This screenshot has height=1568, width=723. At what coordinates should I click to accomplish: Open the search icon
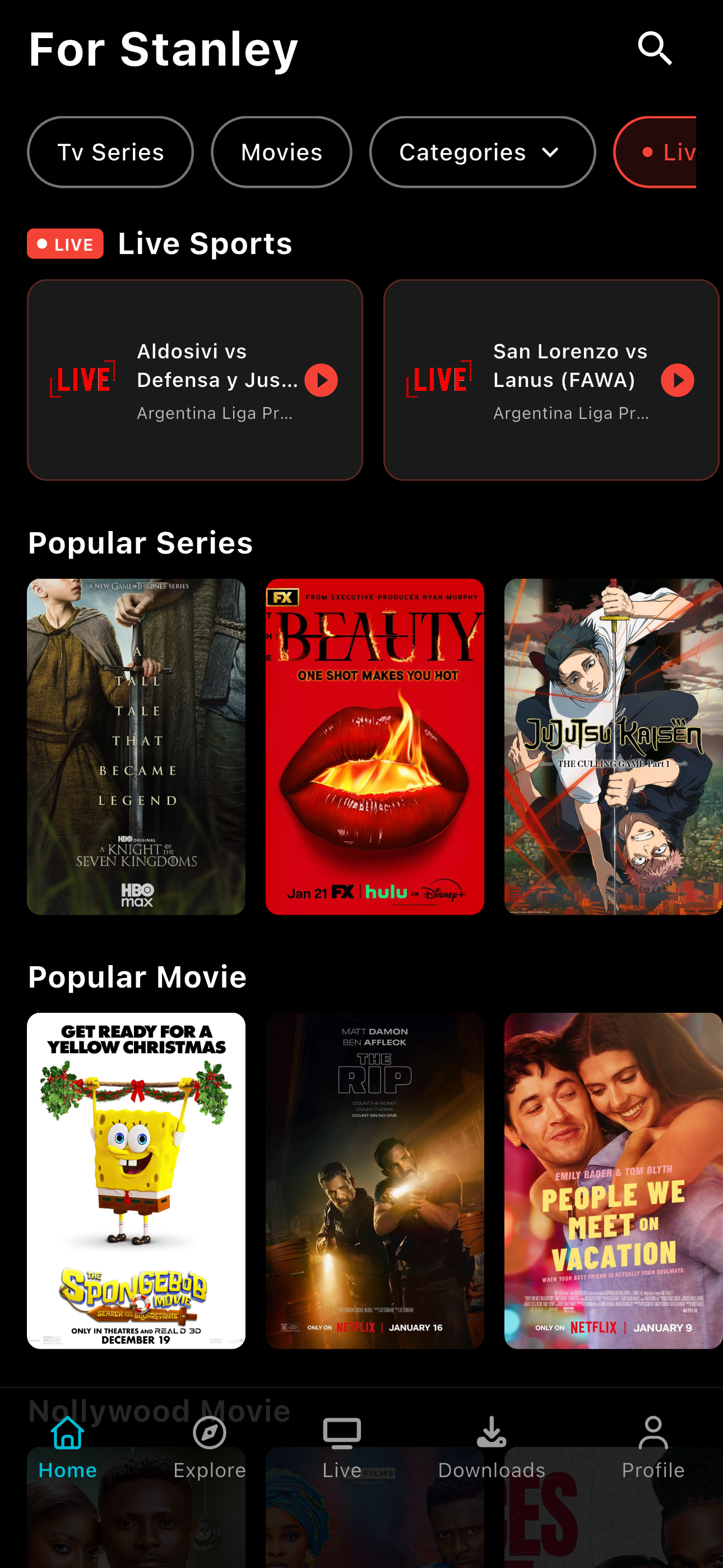(655, 49)
